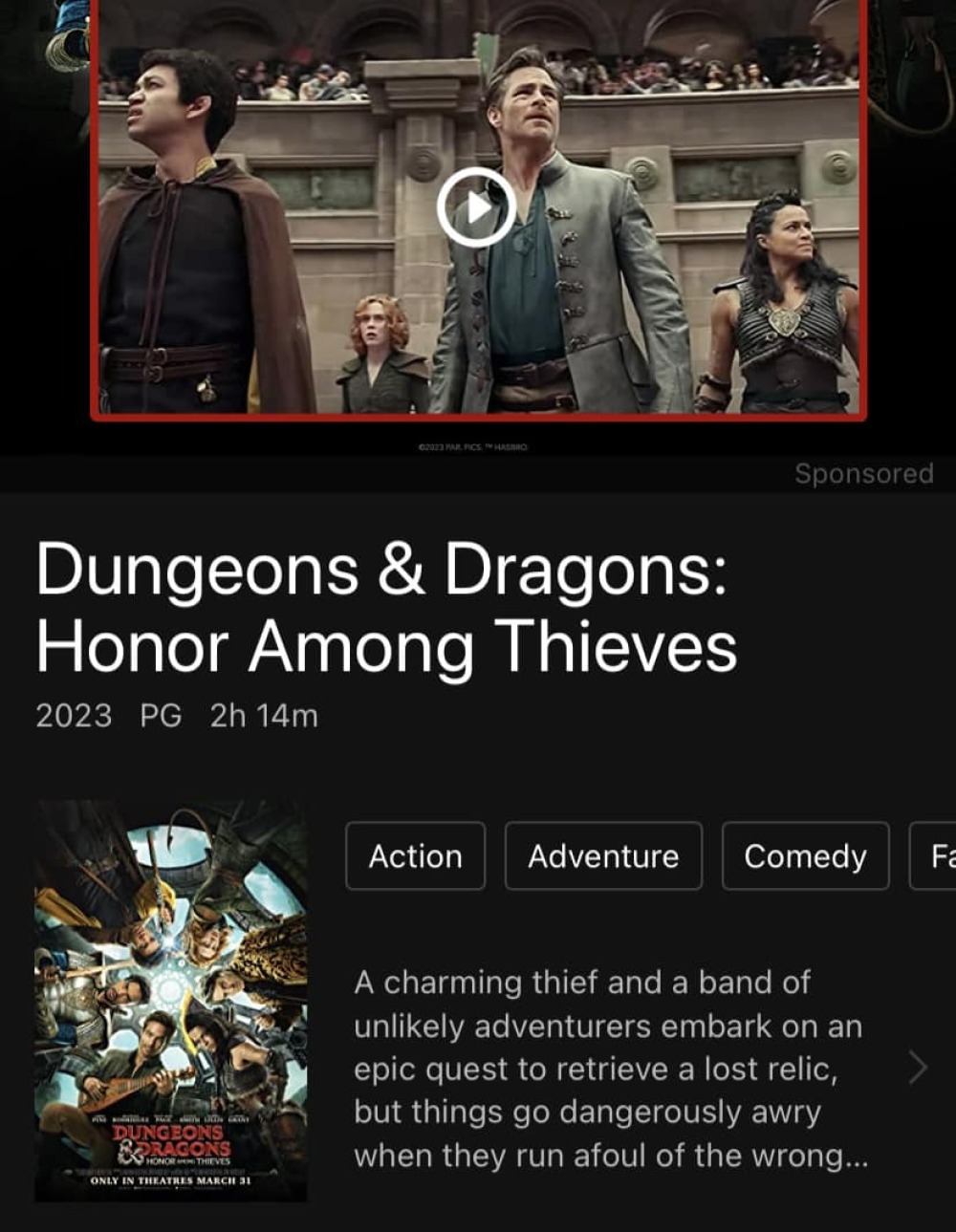Play the Dungeons & Dragons trailer

[x=476, y=207]
